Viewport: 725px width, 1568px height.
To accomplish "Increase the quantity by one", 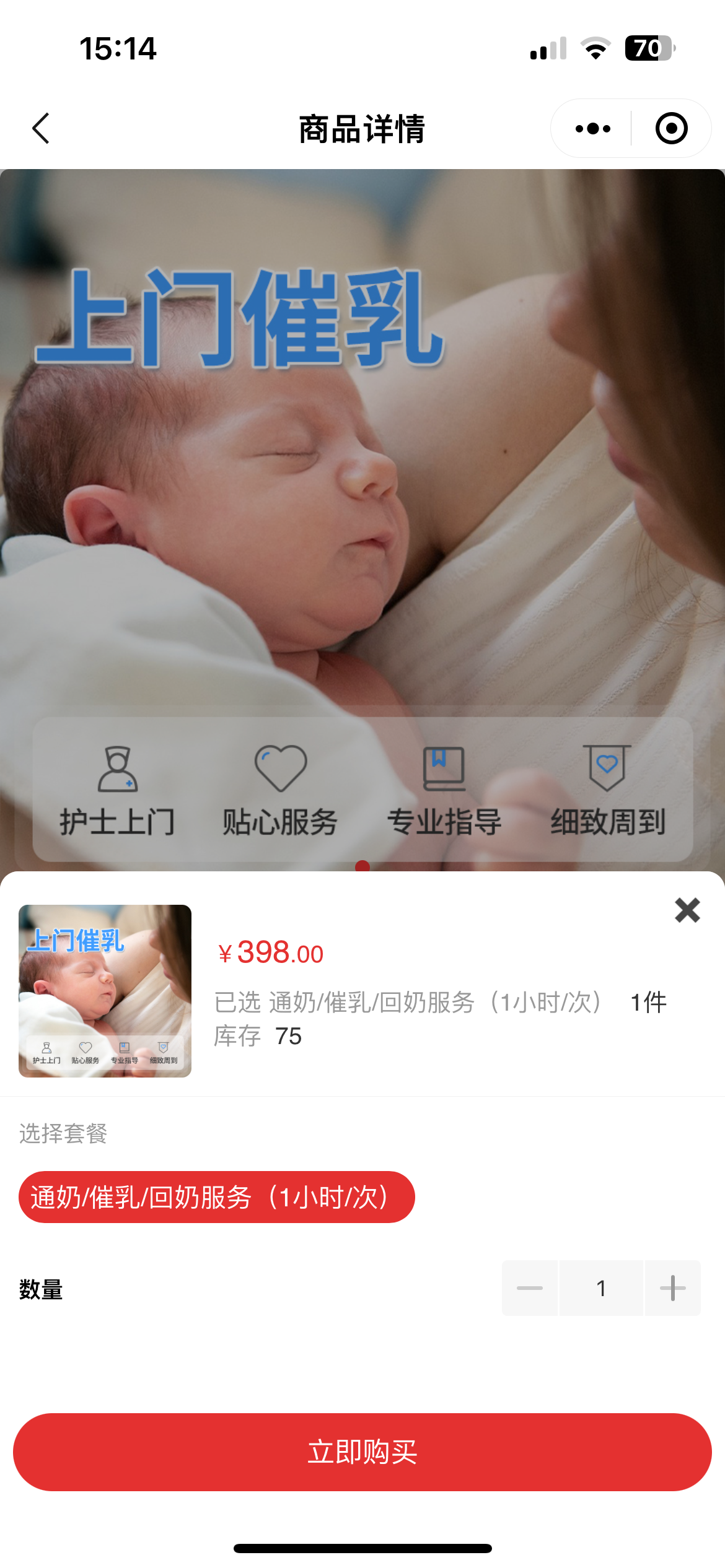I will [x=673, y=1288].
